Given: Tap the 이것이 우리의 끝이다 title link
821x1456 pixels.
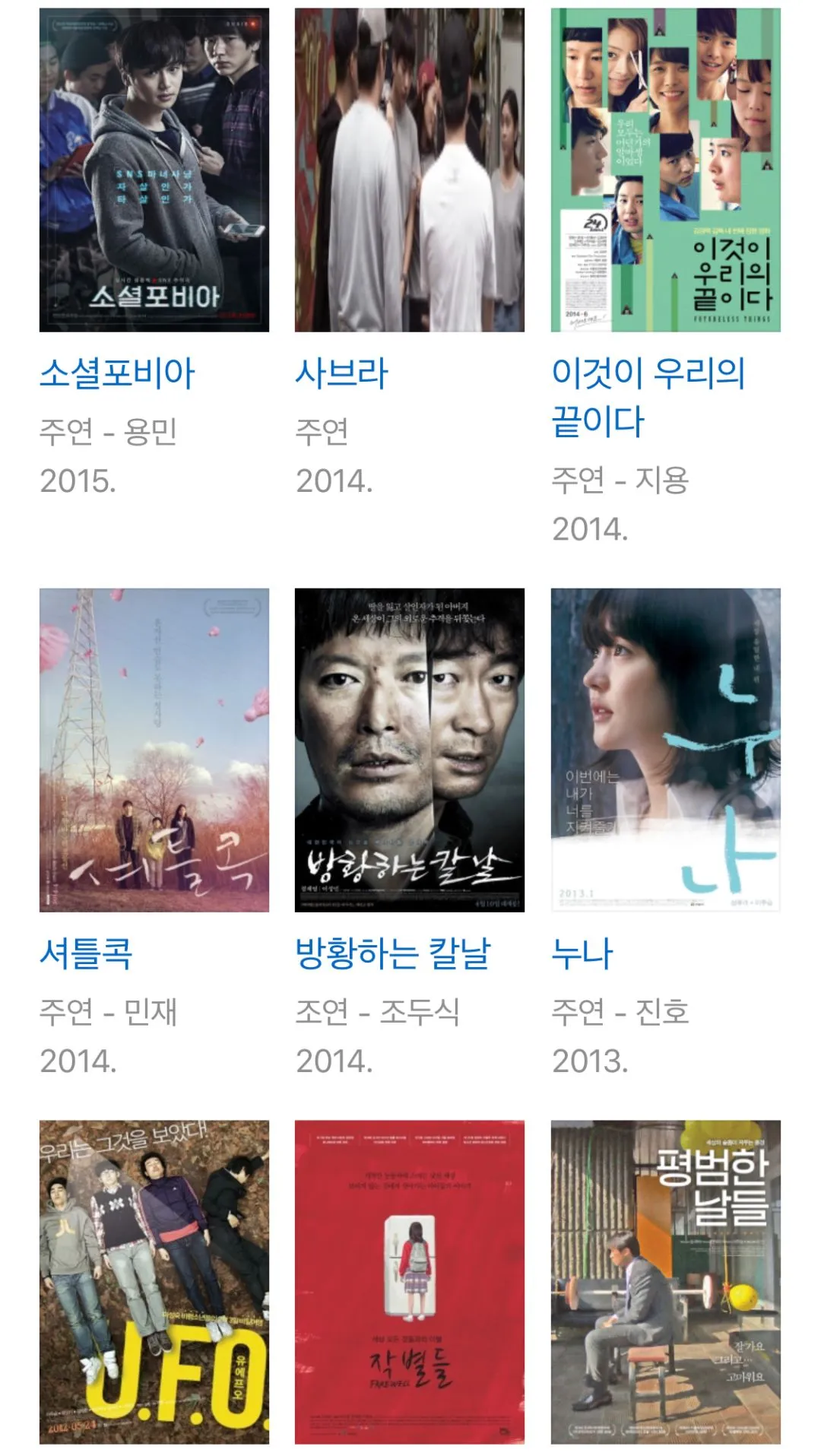Looking at the screenshot, I should pyautogui.click(x=648, y=396).
